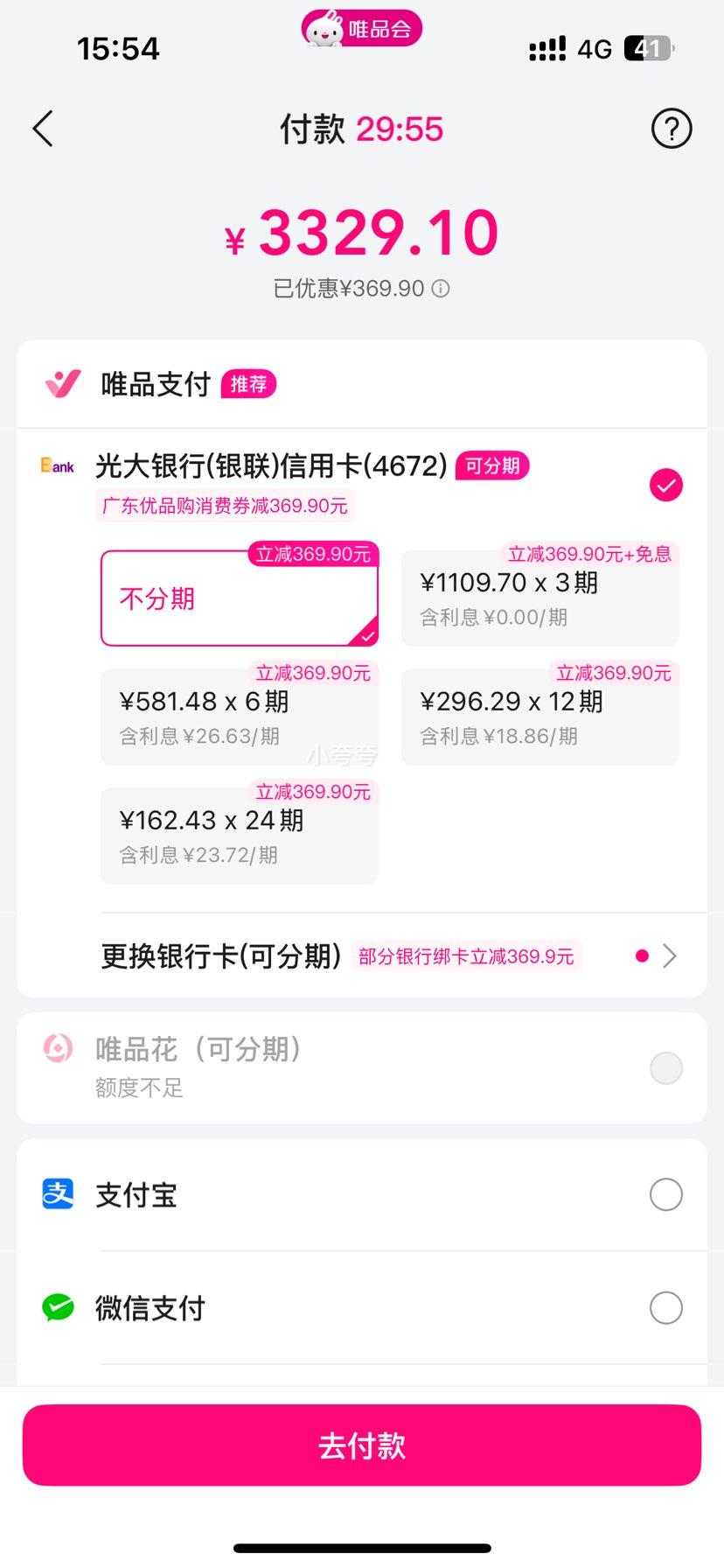The height and width of the screenshot is (1568, 724).
Task: Select the 支付宝 radio button
Action: click(666, 1194)
